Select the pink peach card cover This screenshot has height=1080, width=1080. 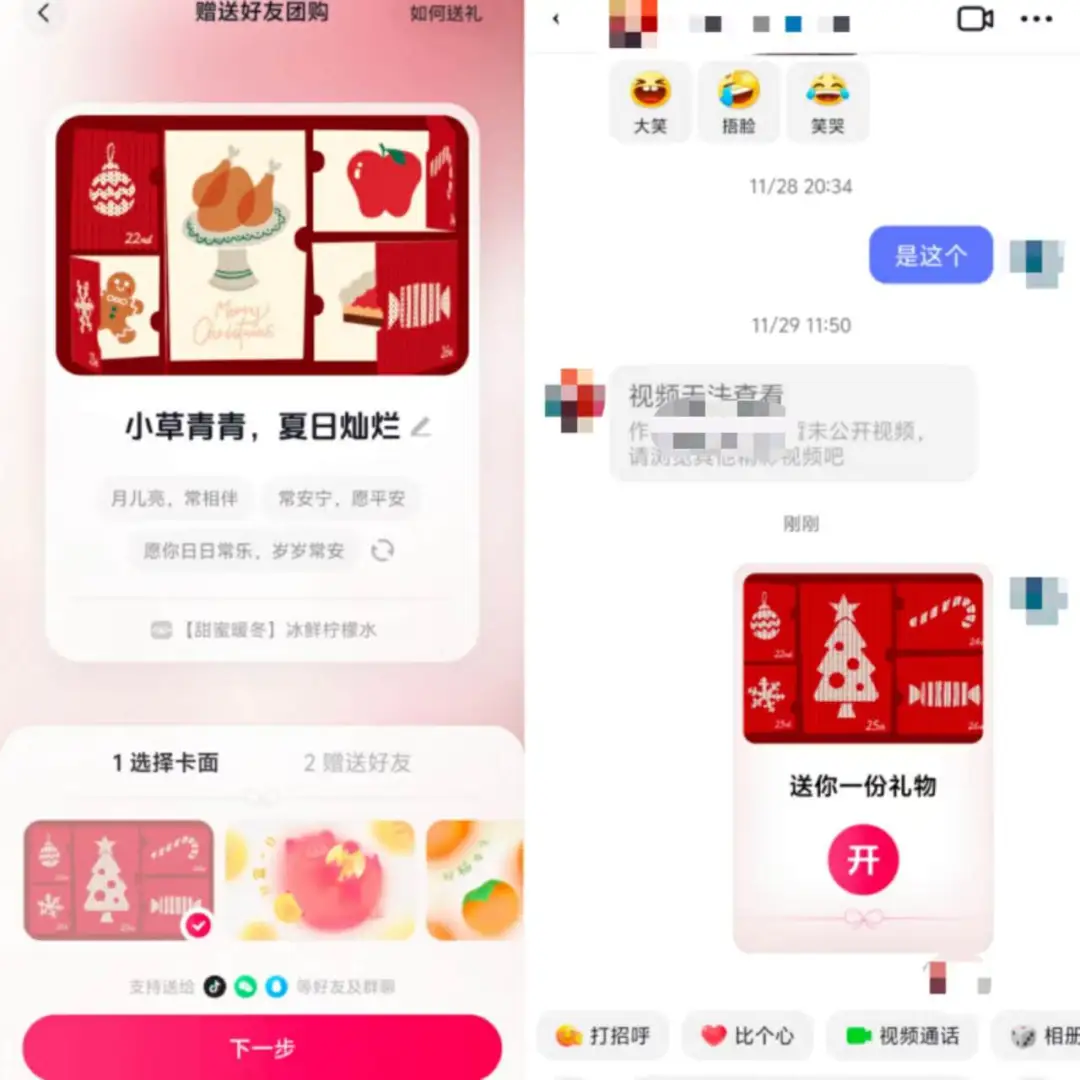click(x=319, y=879)
